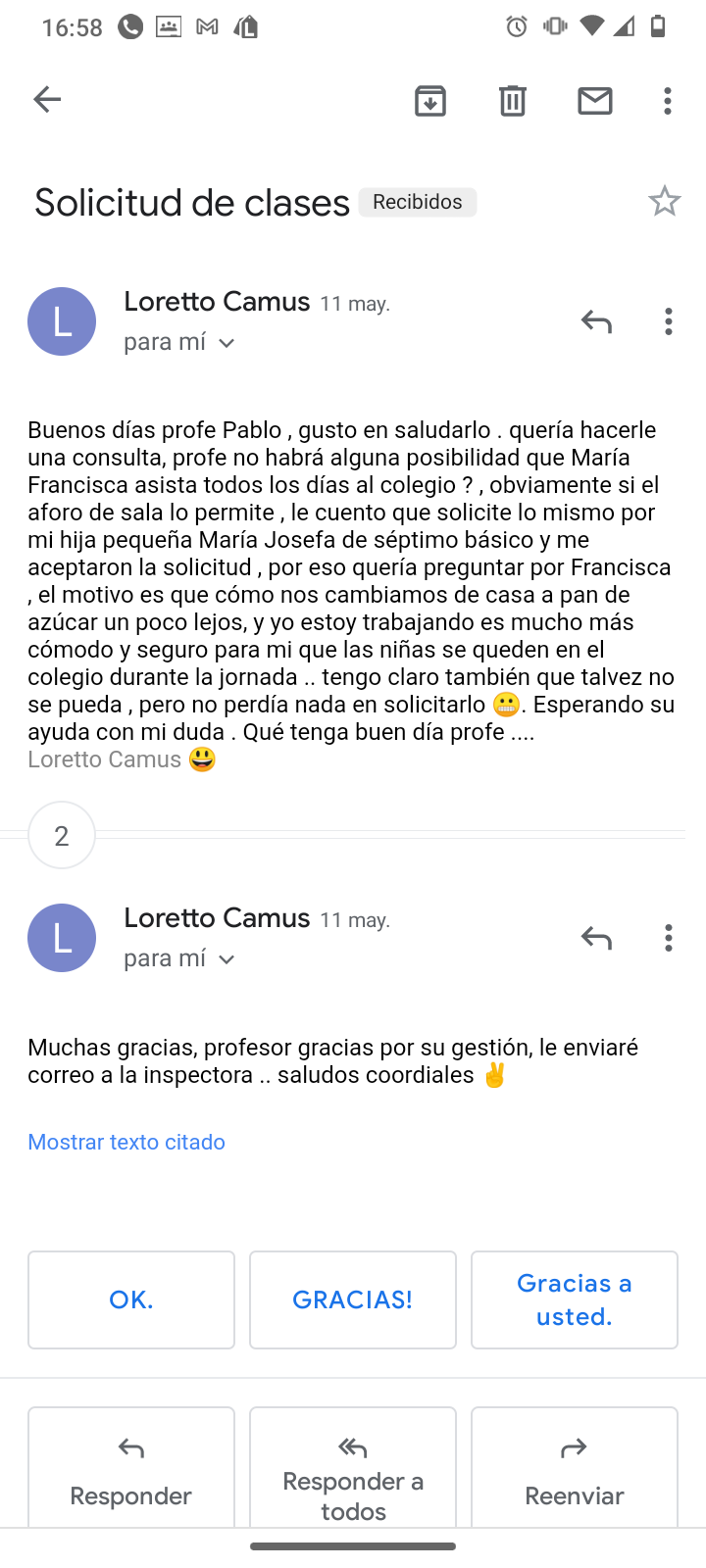Viewport: 706px width, 1568px height.
Task: Reply to the last Loretto Camus message
Action: tap(595, 938)
